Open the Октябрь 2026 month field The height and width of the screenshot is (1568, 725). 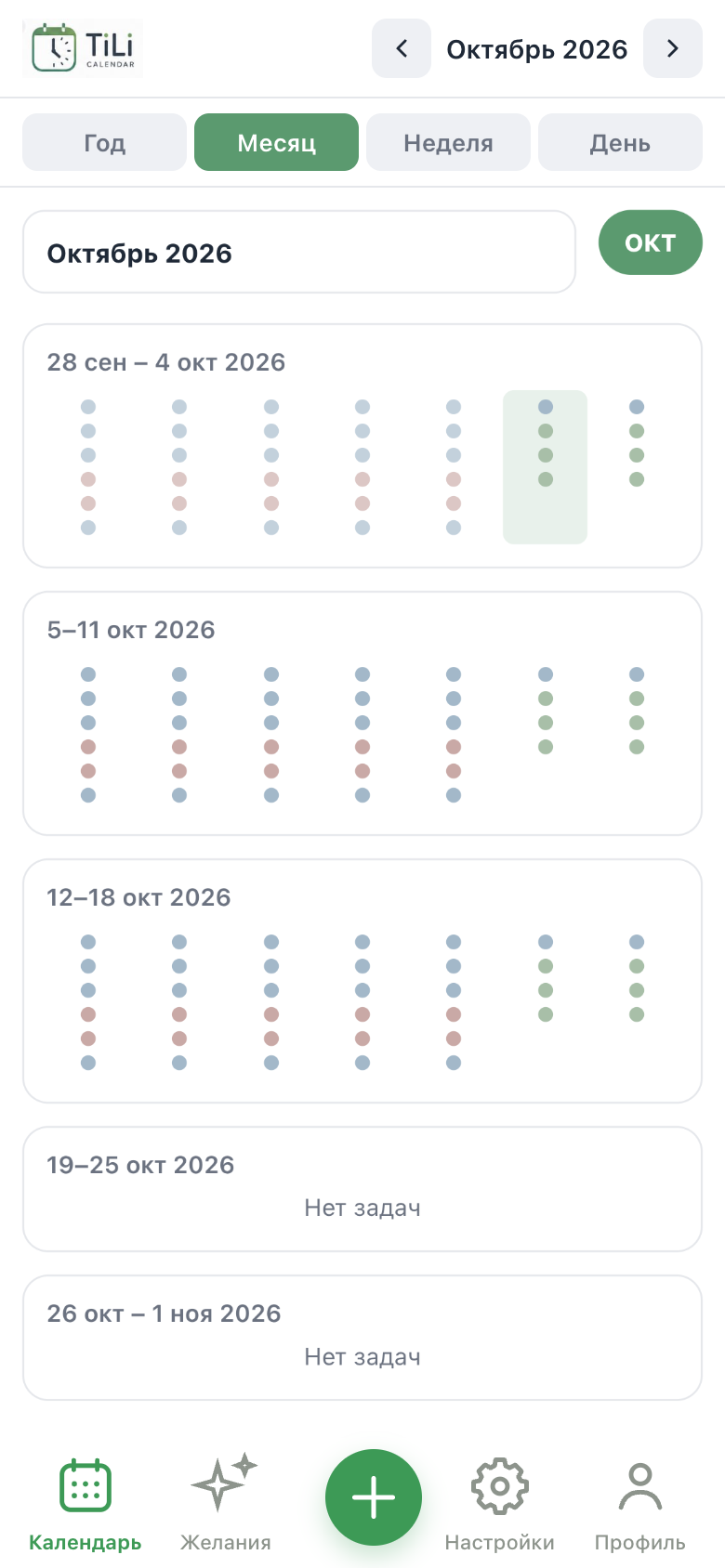pyautogui.click(x=299, y=252)
